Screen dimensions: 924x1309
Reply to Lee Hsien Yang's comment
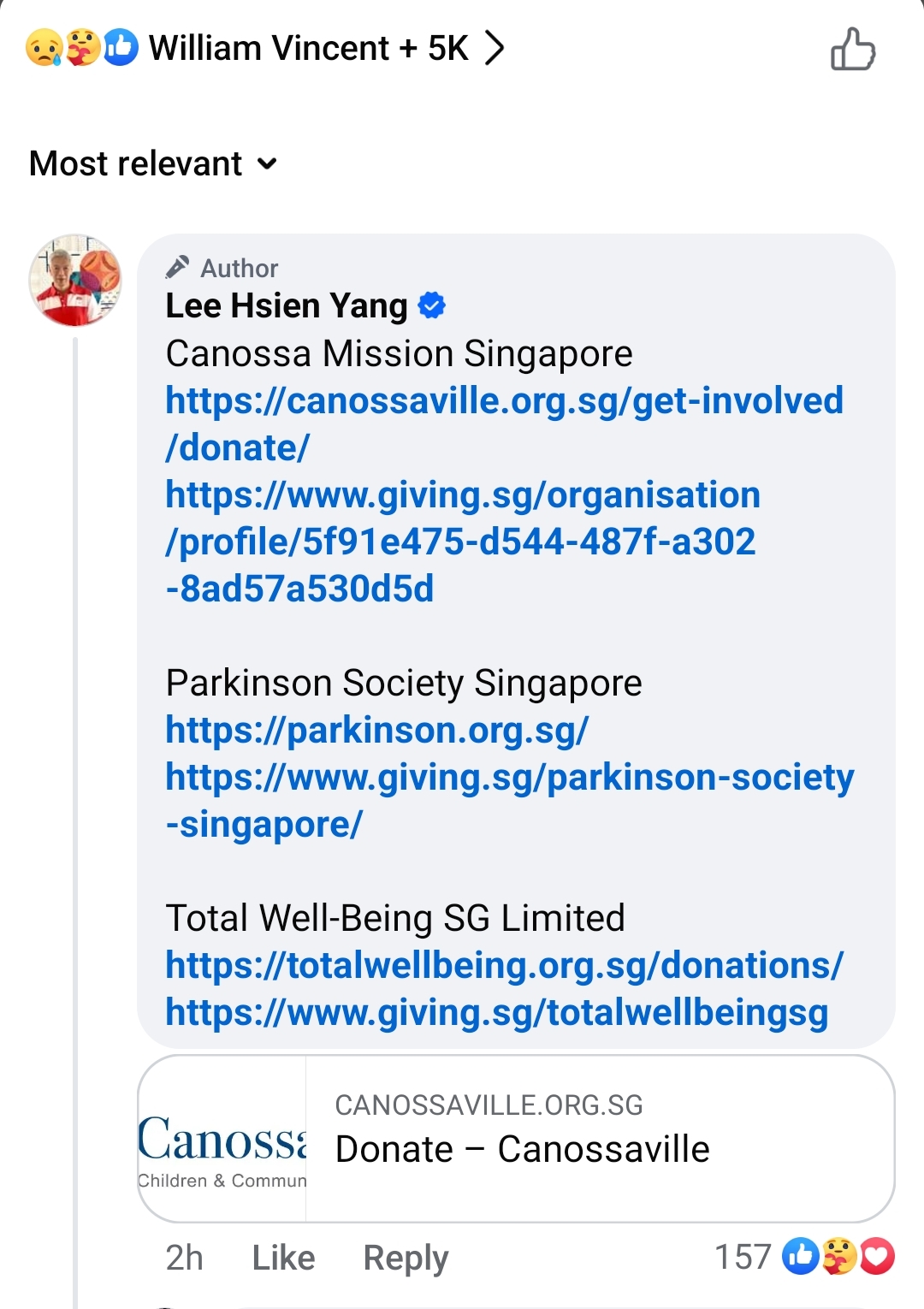(x=406, y=1258)
